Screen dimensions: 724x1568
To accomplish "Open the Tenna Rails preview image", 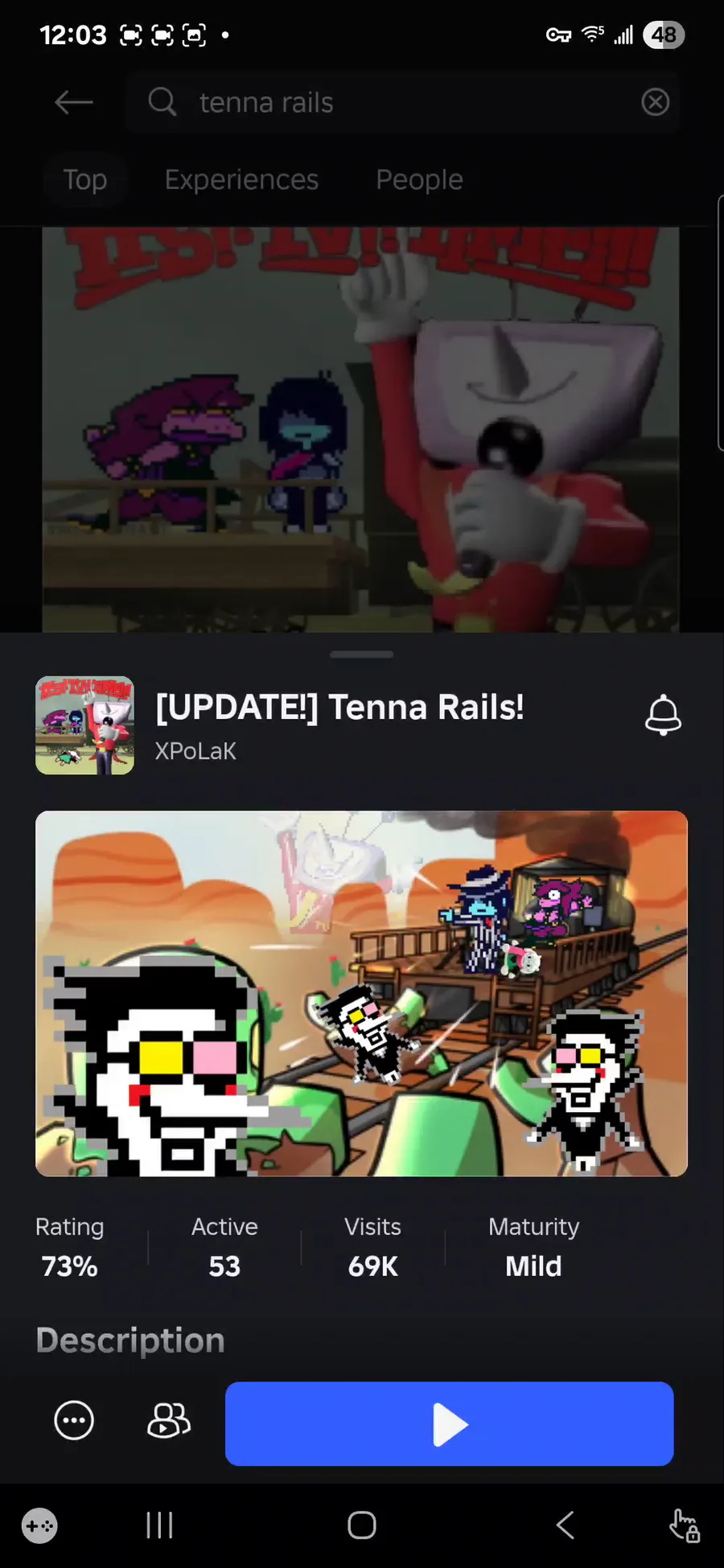I will tap(361, 993).
